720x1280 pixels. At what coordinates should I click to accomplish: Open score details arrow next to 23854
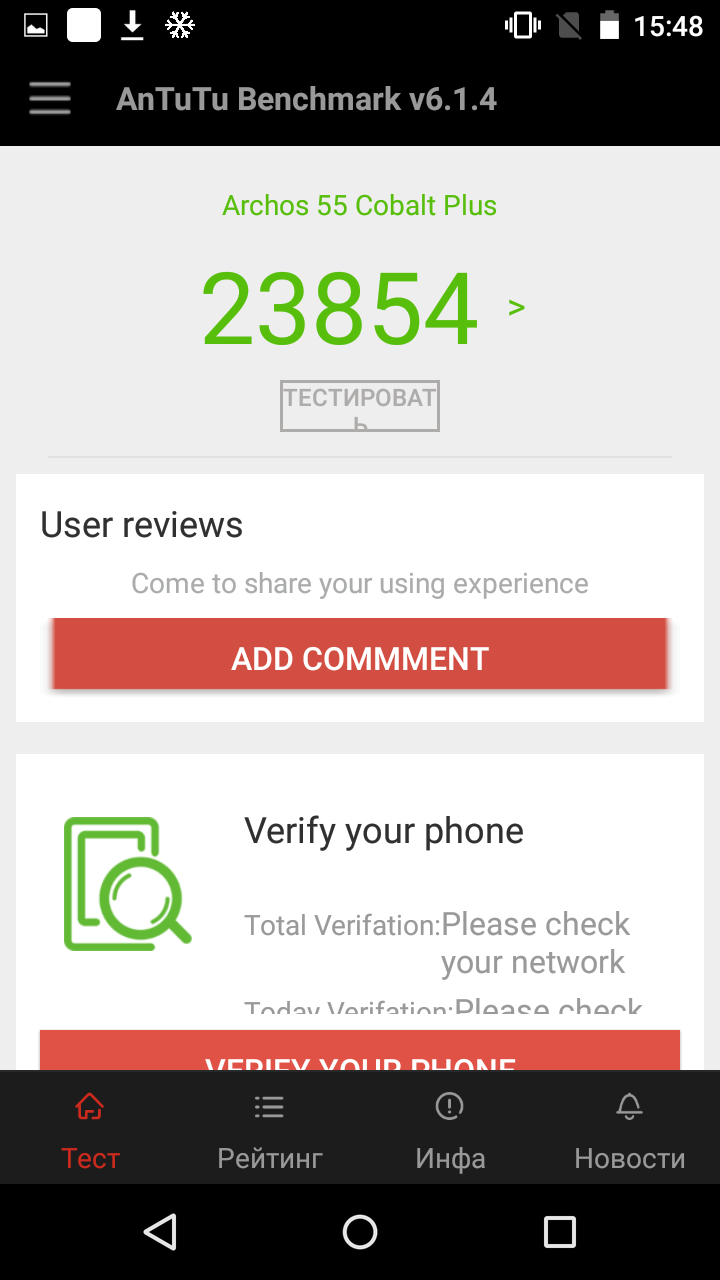516,307
